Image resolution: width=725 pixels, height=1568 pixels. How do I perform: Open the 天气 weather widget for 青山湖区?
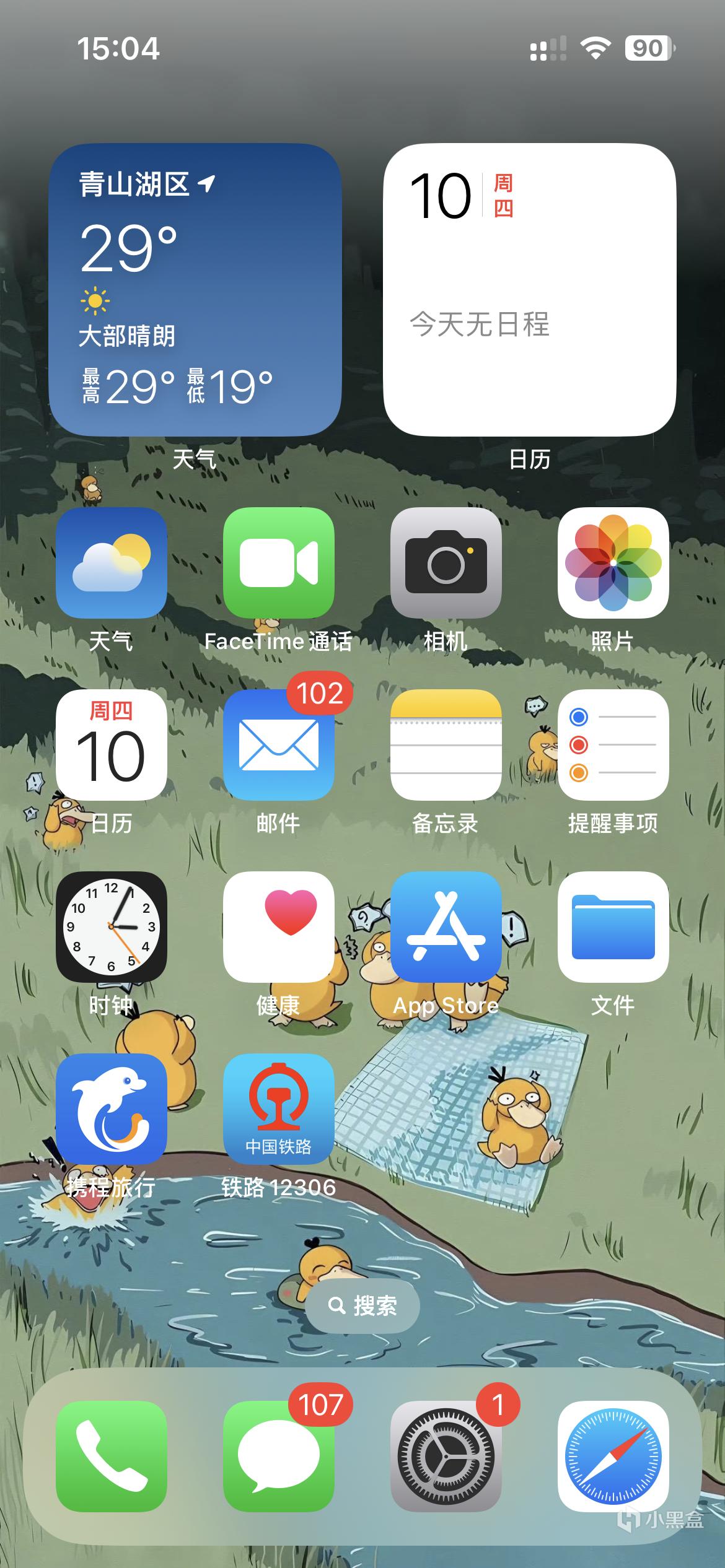[x=195, y=290]
